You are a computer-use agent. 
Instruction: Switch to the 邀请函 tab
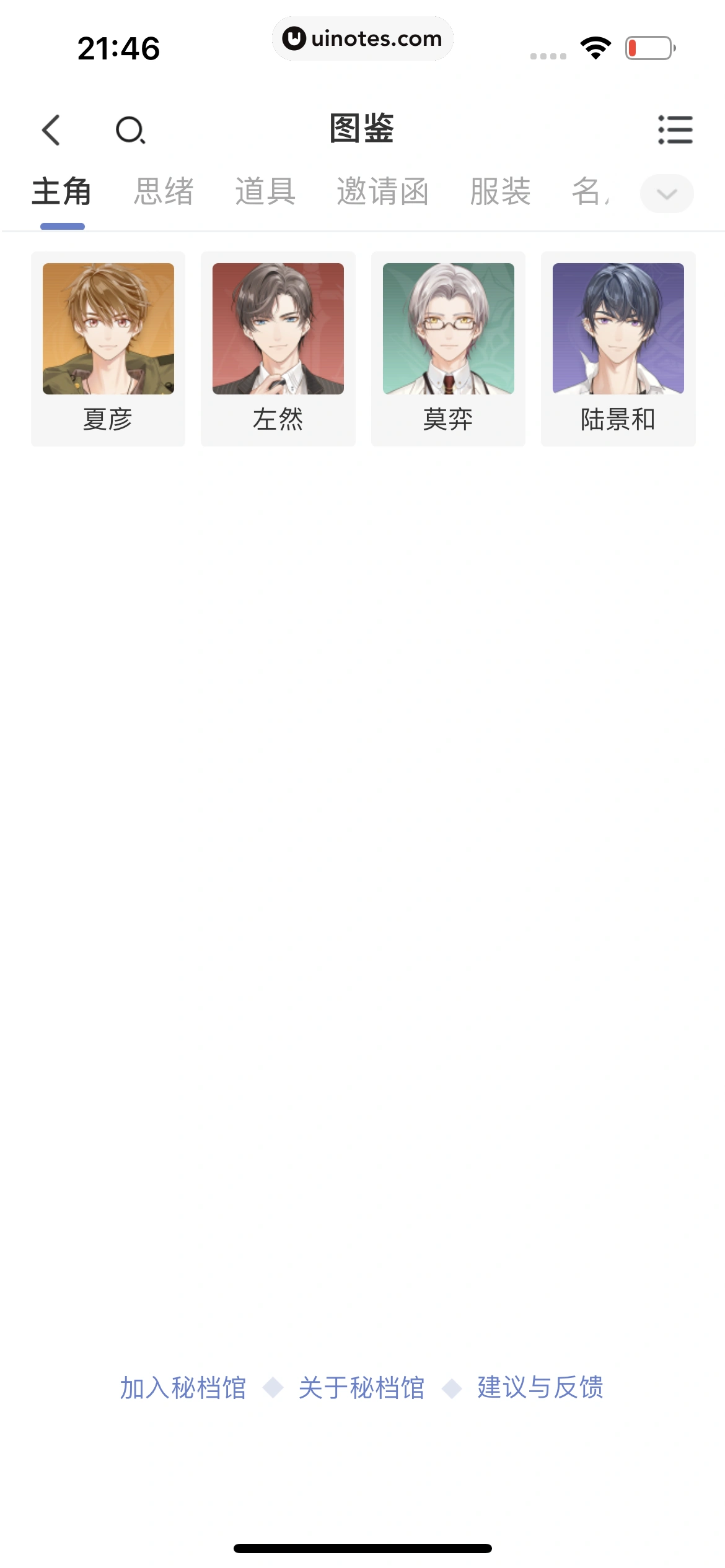(x=382, y=191)
